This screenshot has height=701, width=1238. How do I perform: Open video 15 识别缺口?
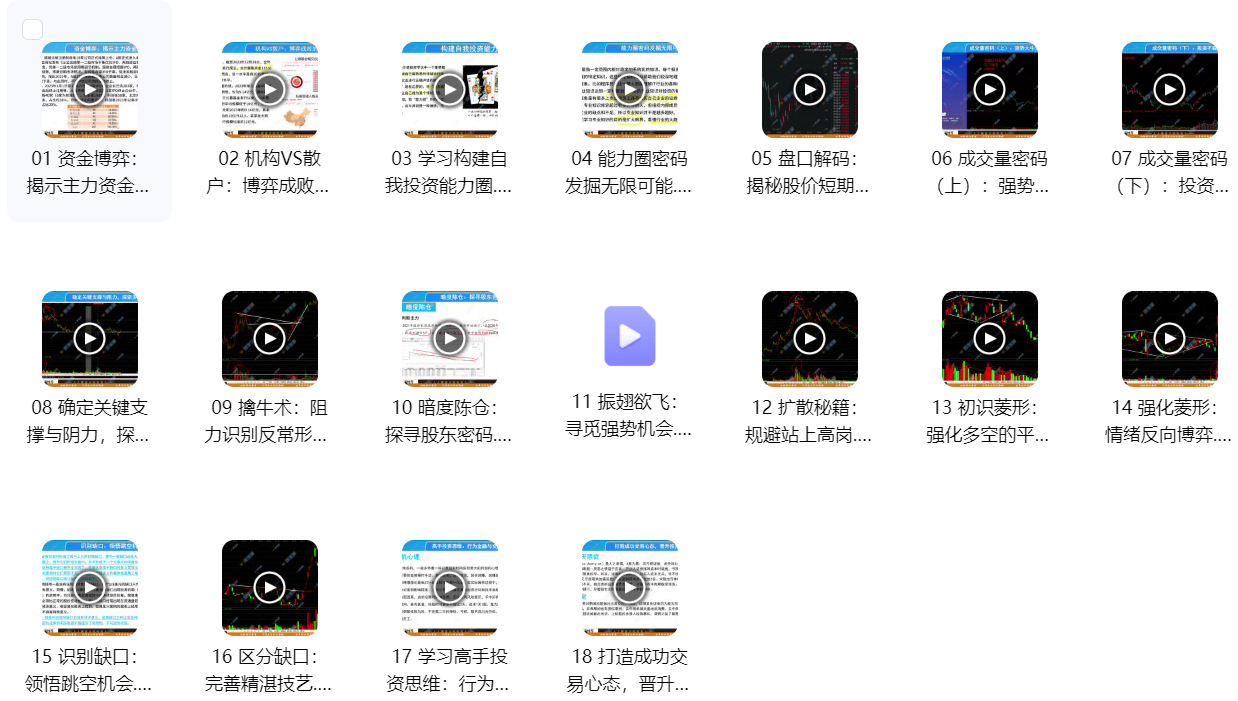(89, 588)
